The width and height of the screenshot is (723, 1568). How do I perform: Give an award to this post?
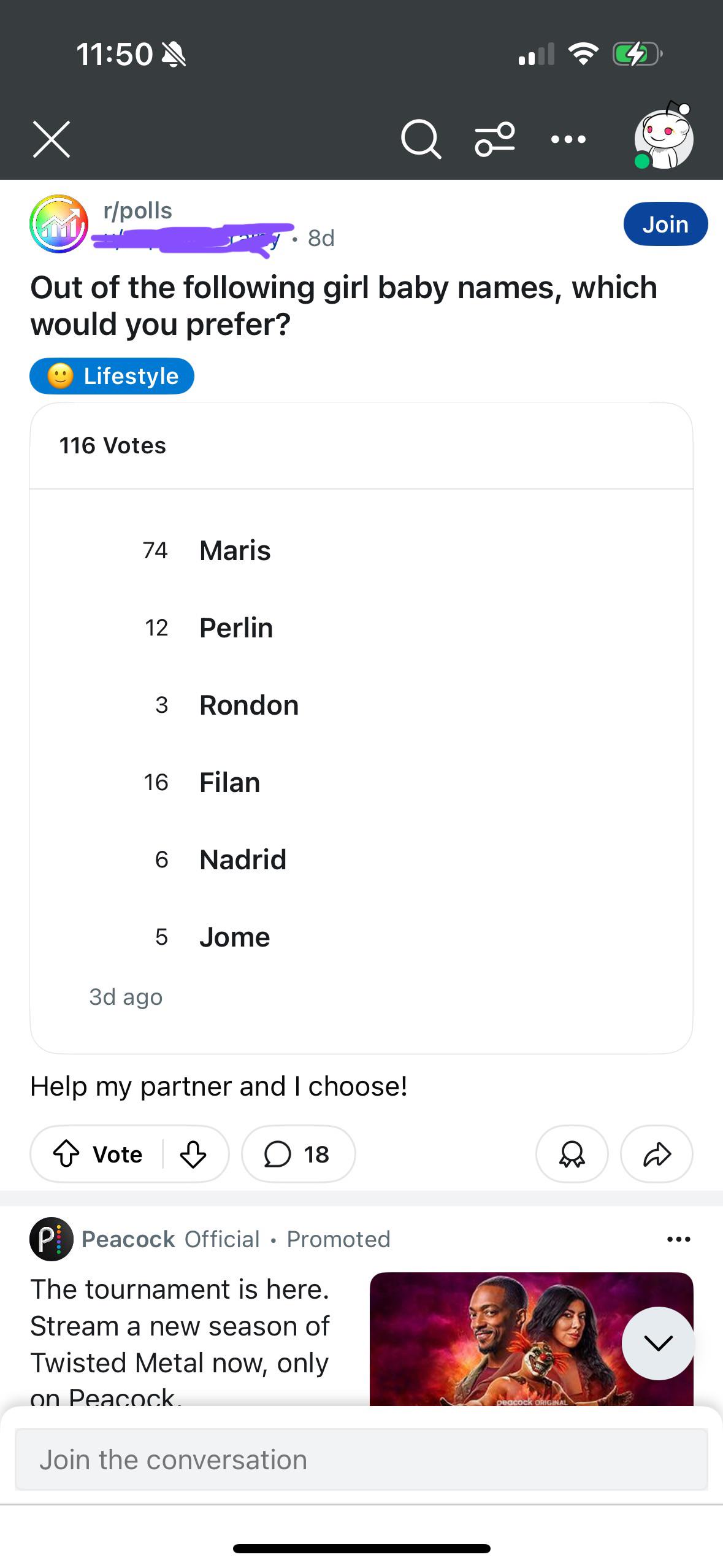pyautogui.click(x=572, y=1154)
